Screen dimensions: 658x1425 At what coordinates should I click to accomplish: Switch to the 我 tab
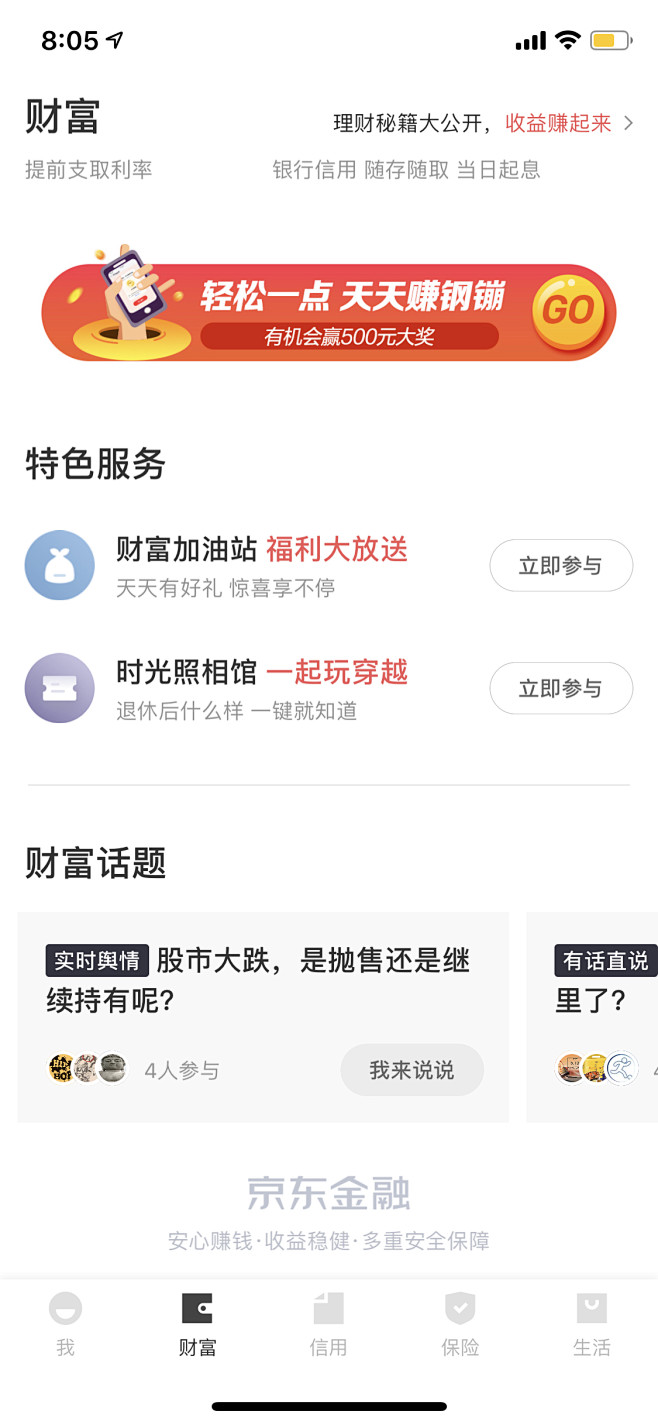tap(65, 1324)
